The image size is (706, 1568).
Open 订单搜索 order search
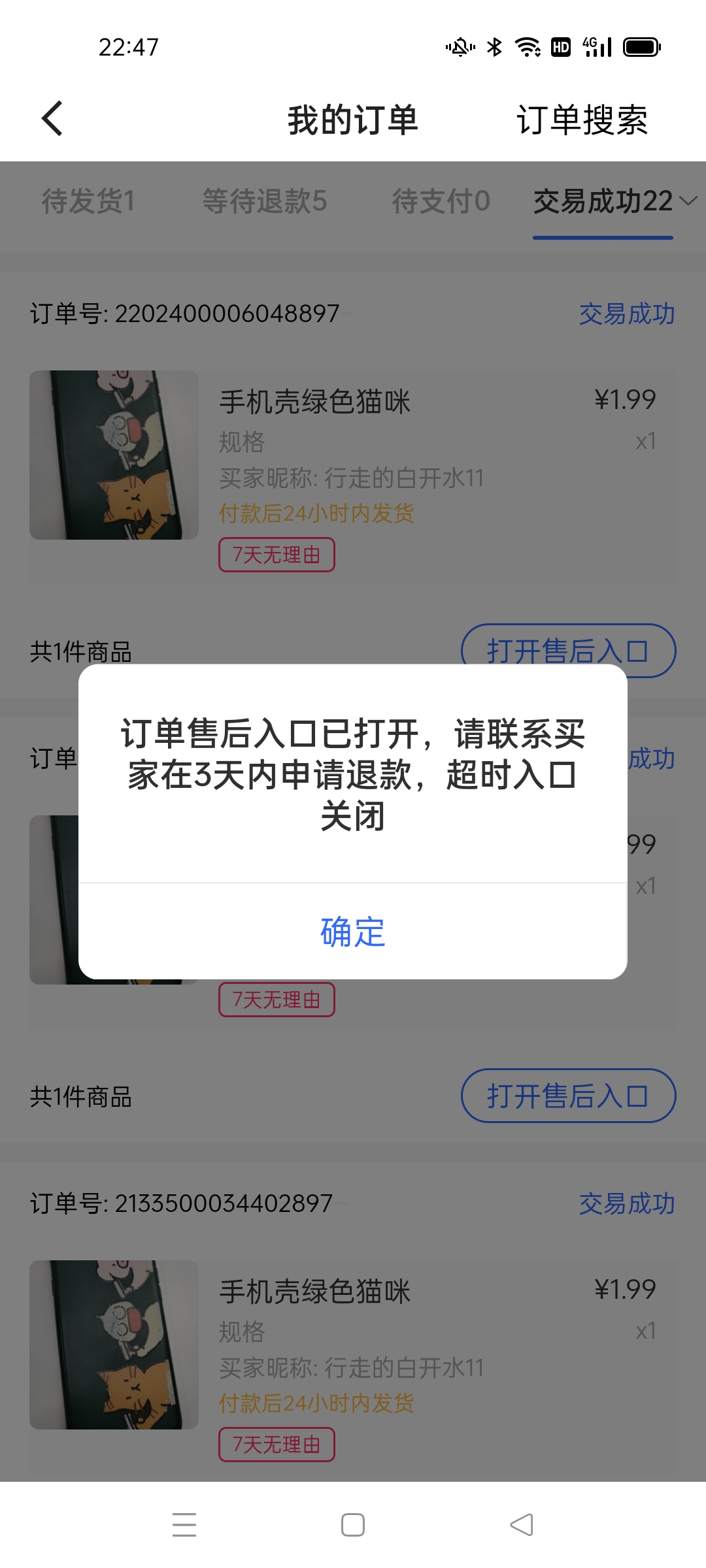pos(582,120)
